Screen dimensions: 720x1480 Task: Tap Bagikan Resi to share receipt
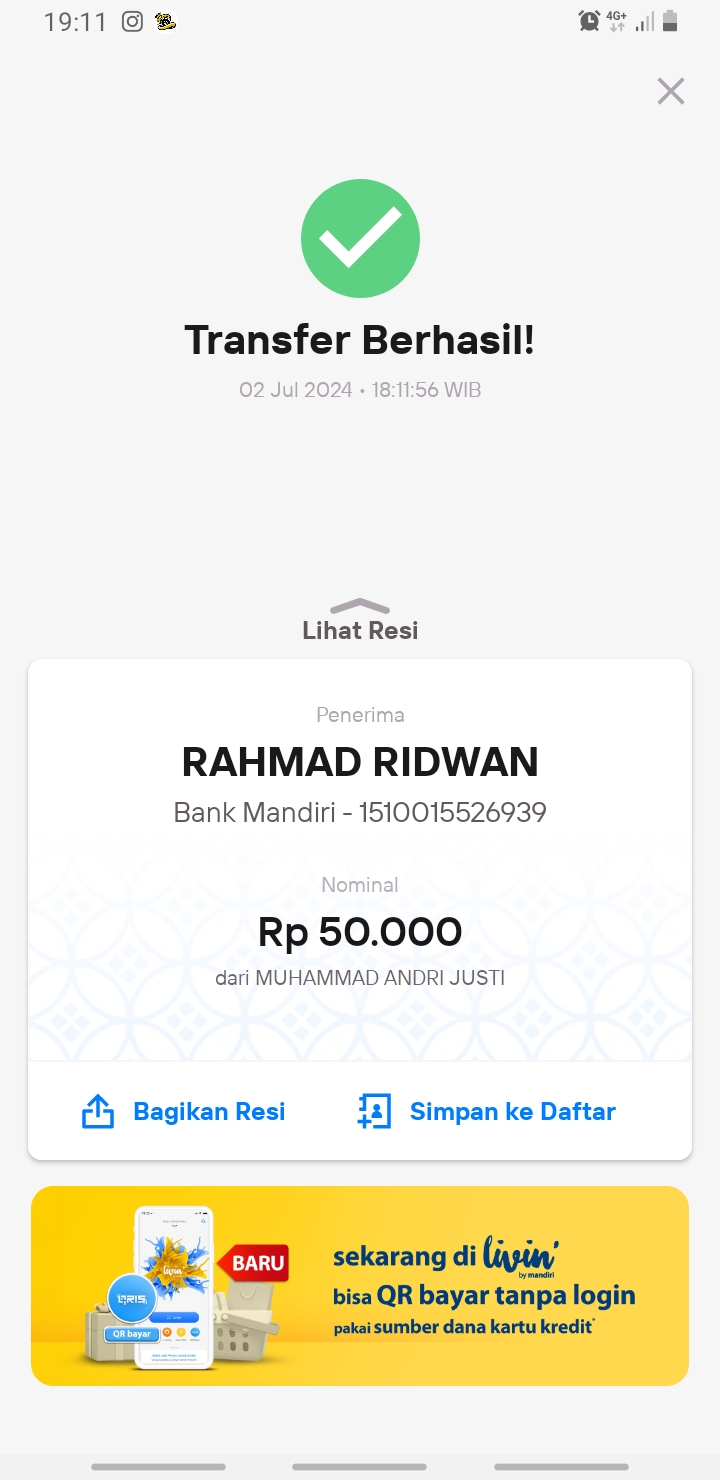coord(183,1111)
